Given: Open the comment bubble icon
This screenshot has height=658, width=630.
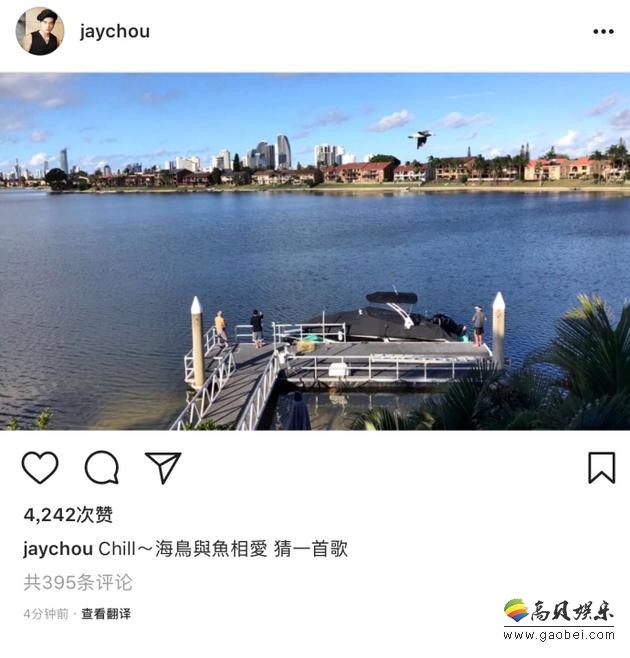Looking at the screenshot, I should pos(101,467).
